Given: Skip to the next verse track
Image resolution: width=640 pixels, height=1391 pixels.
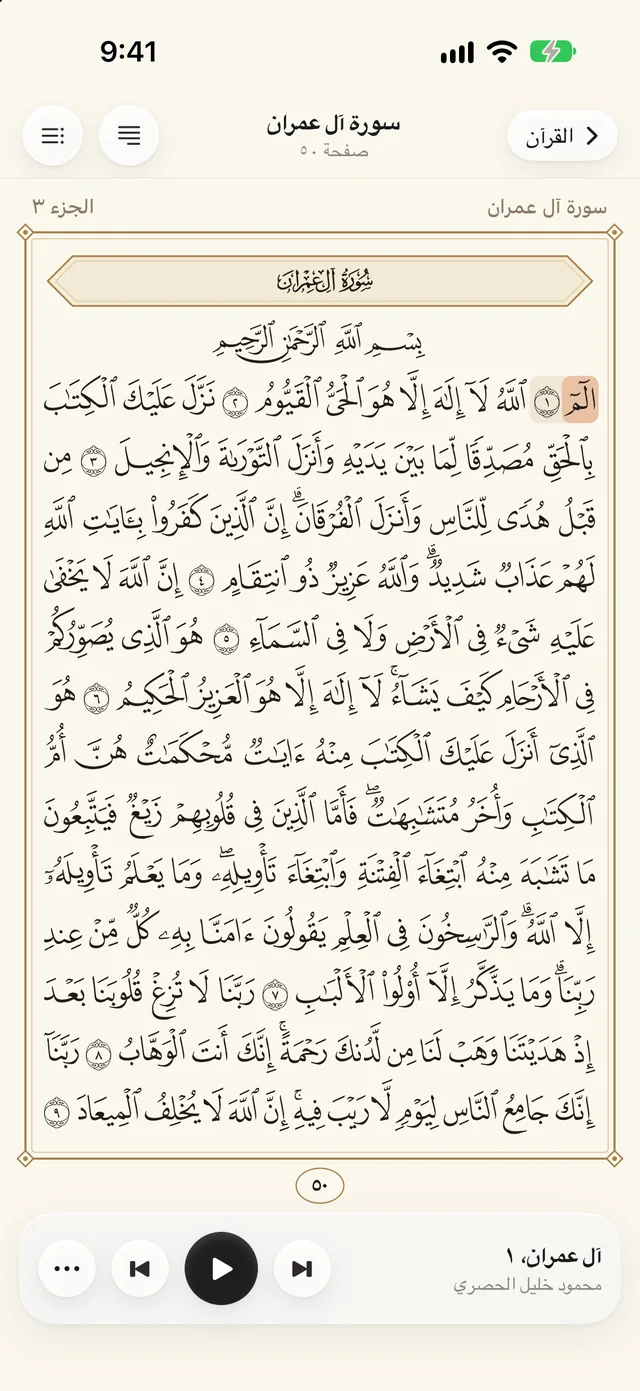Looking at the screenshot, I should pyautogui.click(x=302, y=1269).
